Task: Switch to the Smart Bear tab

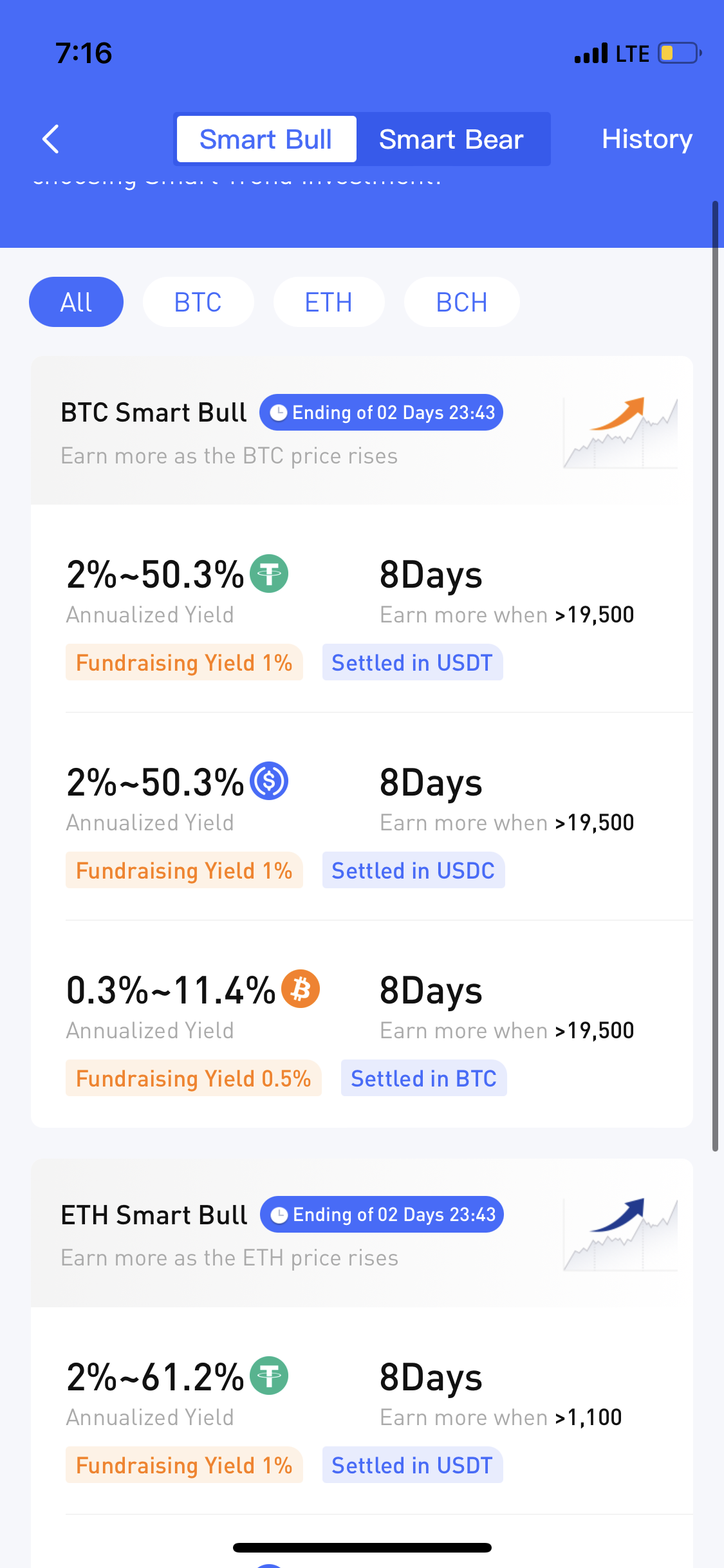Action: point(451,139)
